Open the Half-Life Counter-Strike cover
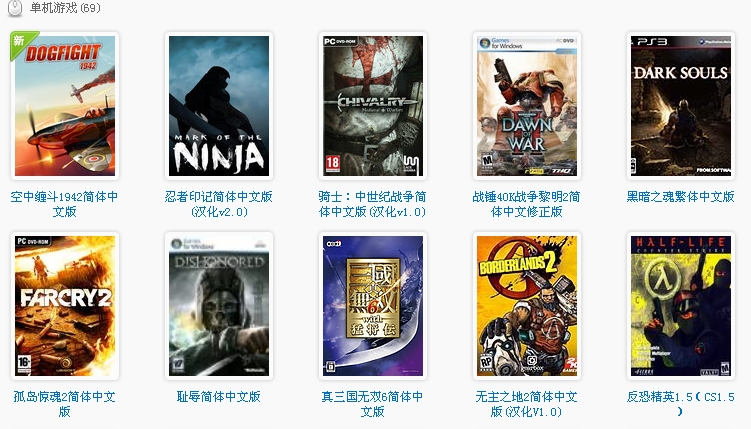751x429 pixels. pyautogui.click(x=681, y=305)
